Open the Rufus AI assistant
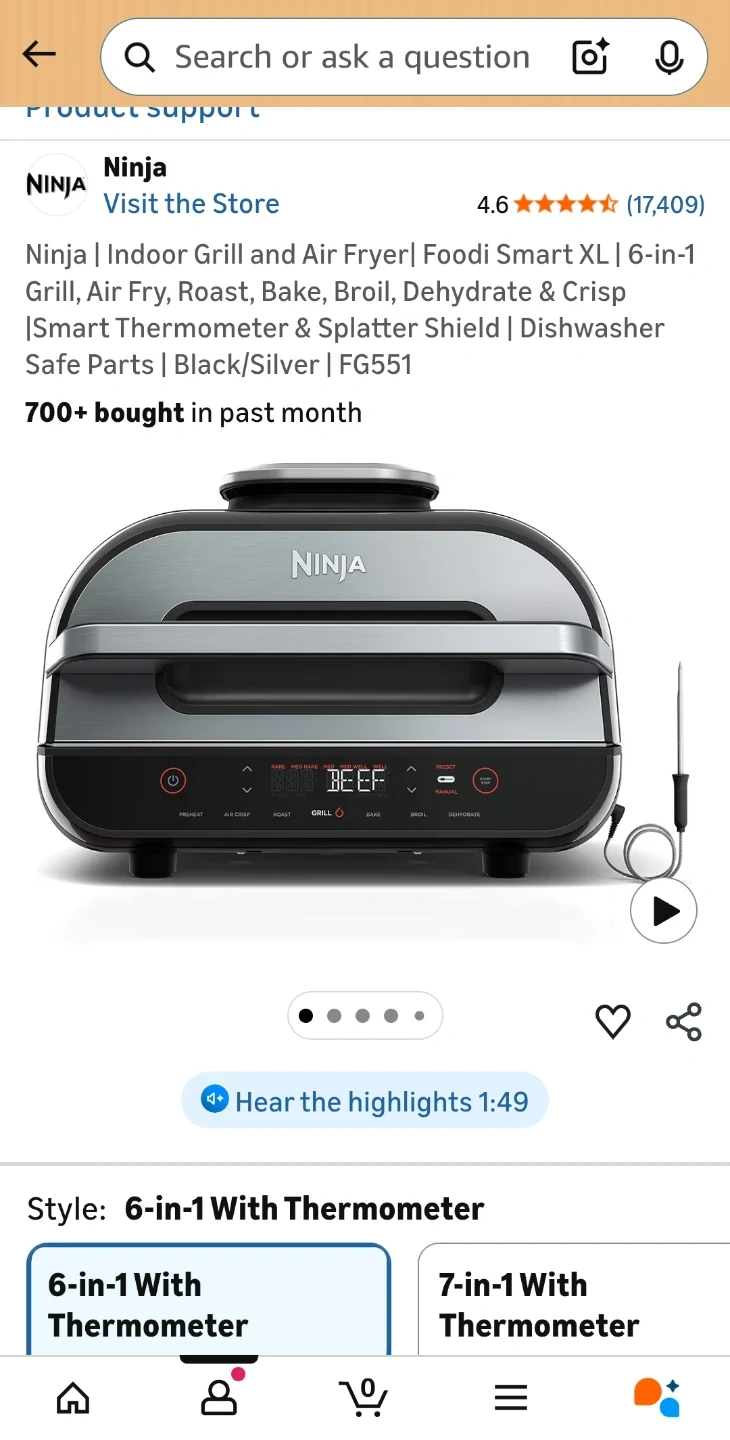The height and width of the screenshot is (1440, 730). tap(656, 1397)
